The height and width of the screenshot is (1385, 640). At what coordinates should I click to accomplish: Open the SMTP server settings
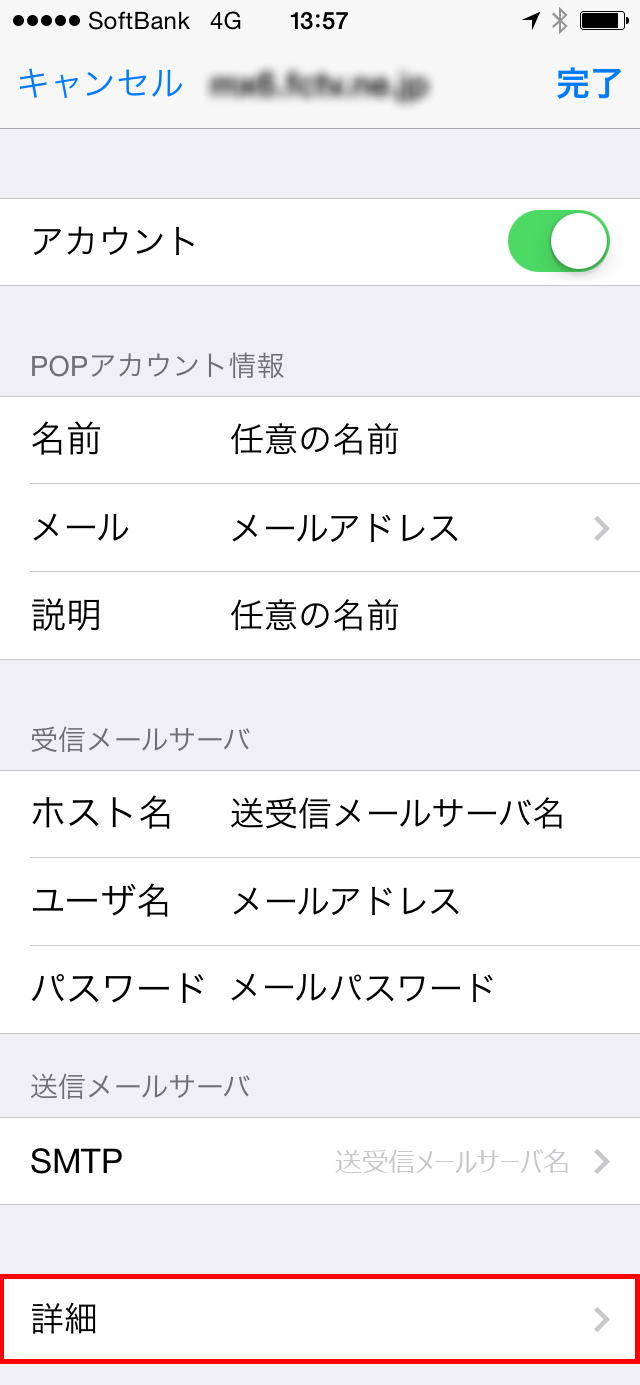pos(320,1161)
